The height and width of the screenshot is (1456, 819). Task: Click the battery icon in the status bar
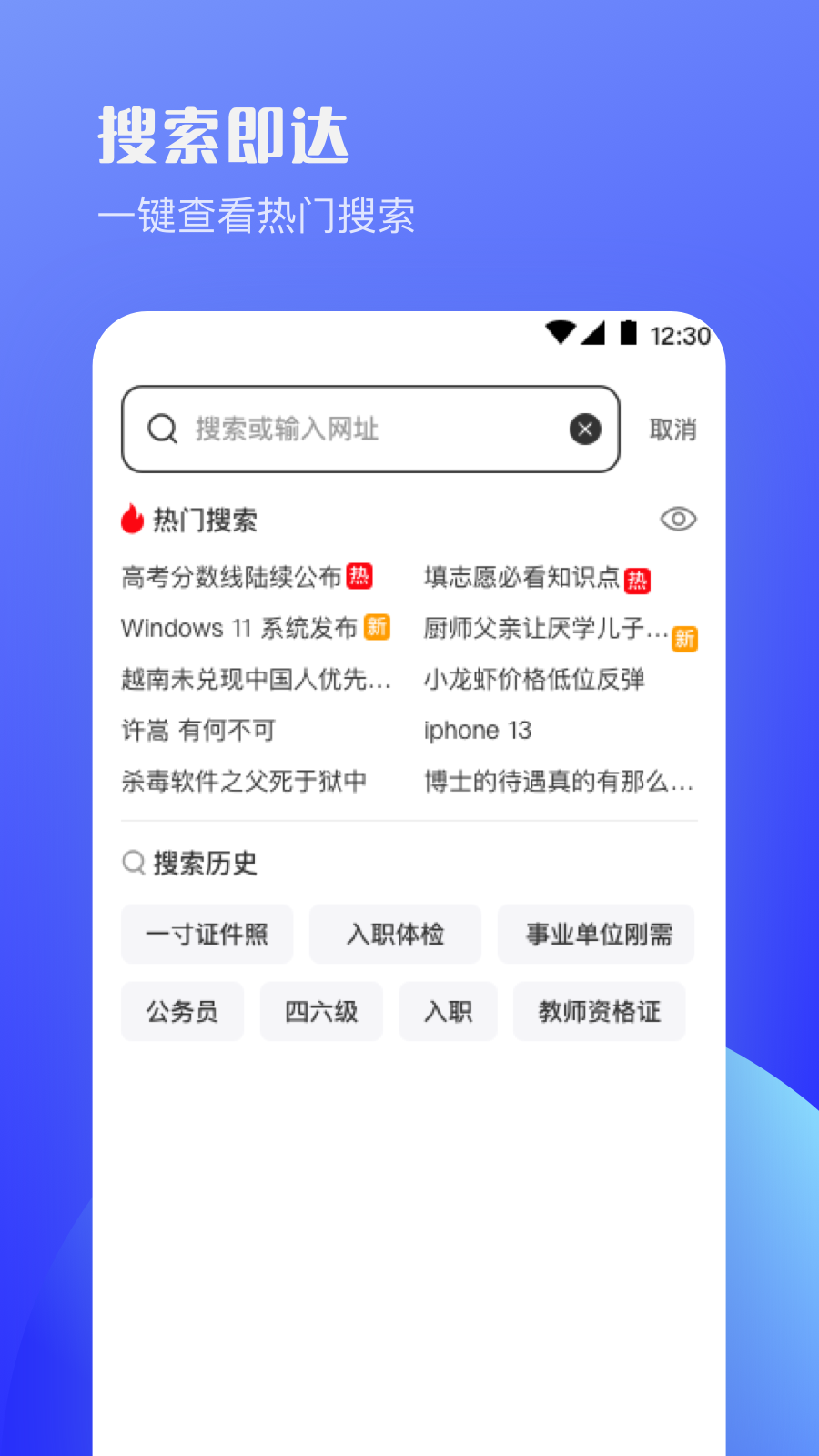(627, 335)
